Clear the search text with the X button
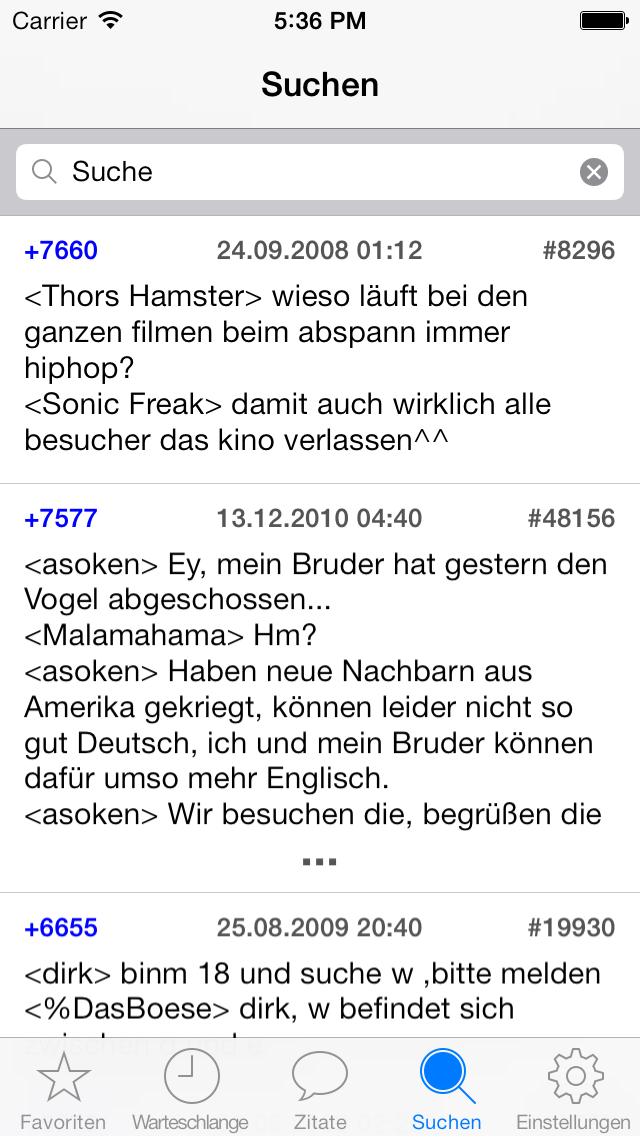The width and height of the screenshot is (640, 1136). [x=594, y=172]
